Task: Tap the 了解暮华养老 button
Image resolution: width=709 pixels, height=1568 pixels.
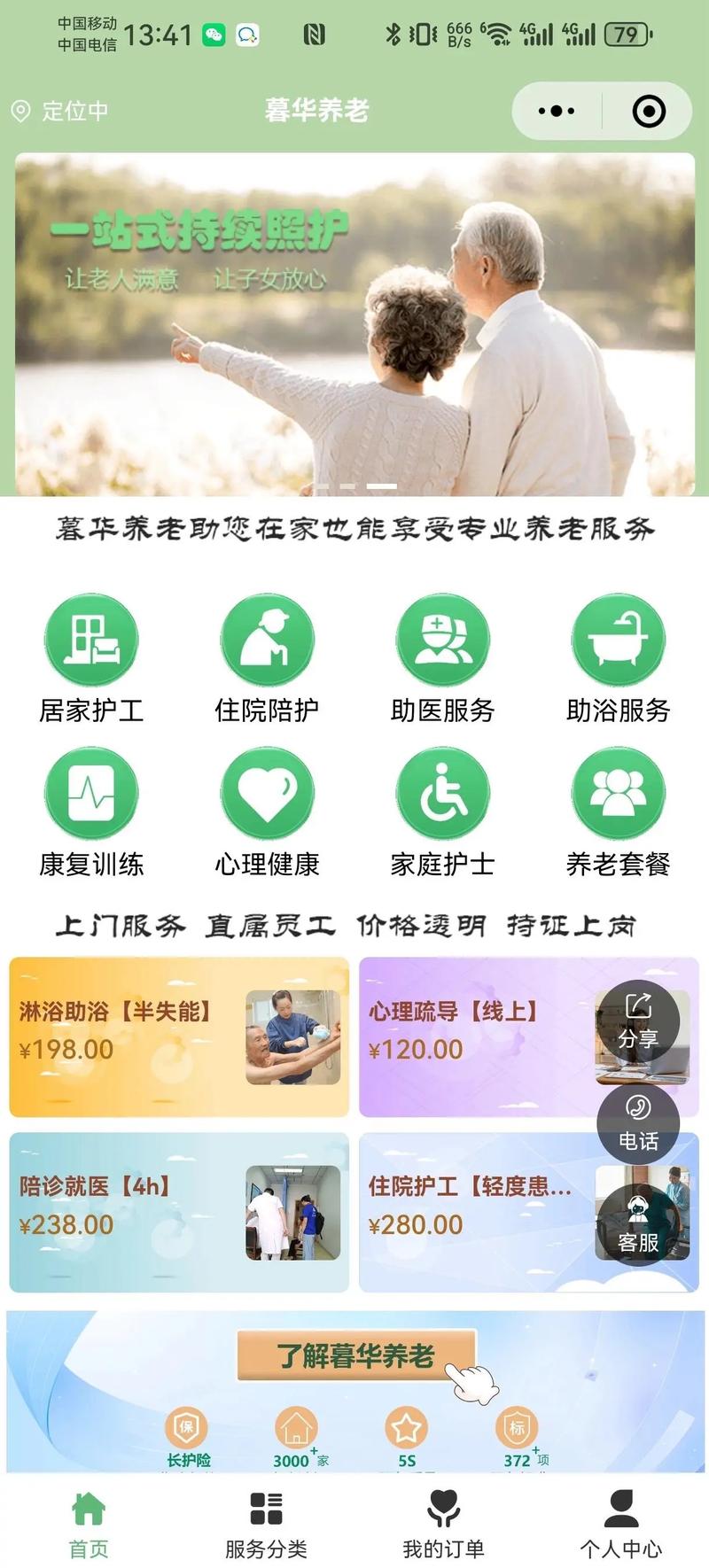Action: pos(354,1351)
